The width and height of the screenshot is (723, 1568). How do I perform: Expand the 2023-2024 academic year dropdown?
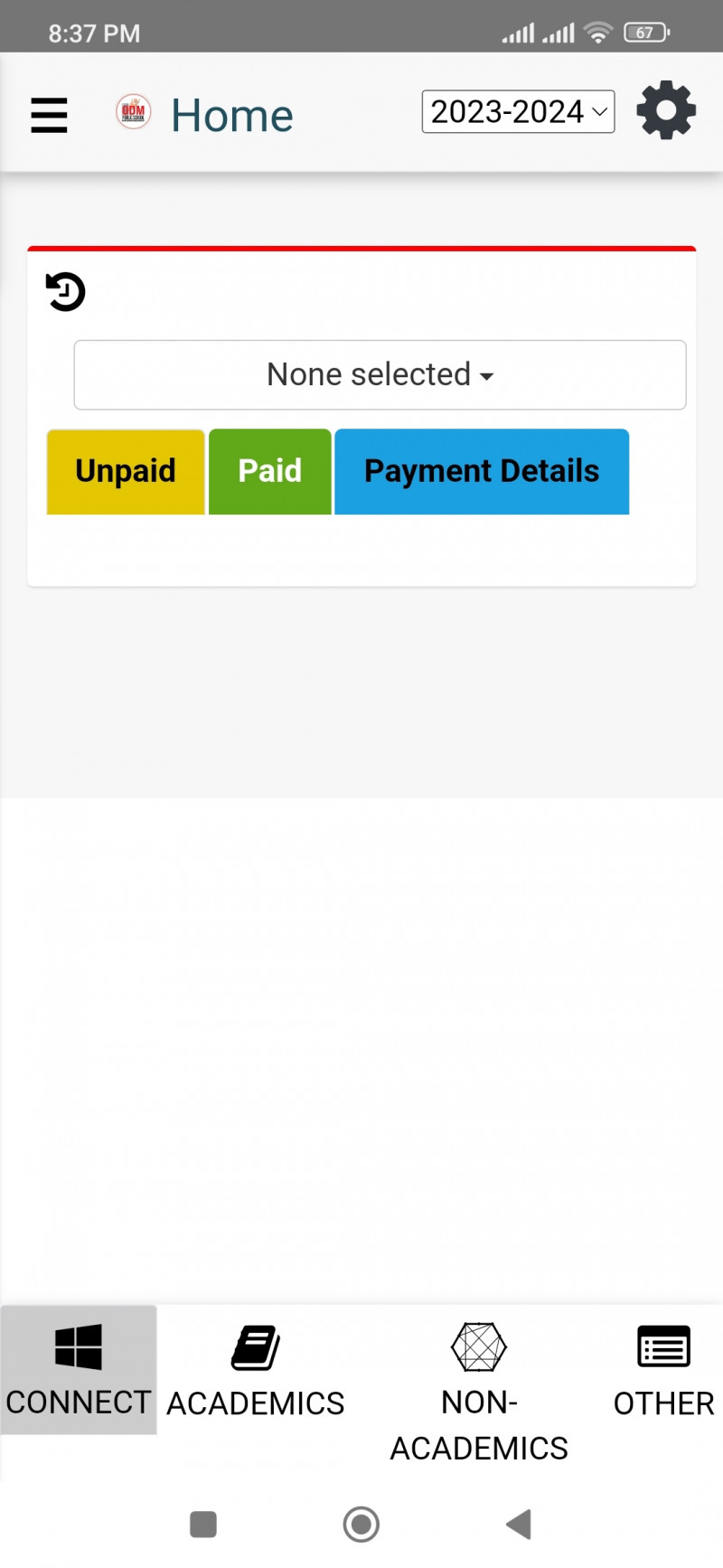pyautogui.click(x=518, y=112)
